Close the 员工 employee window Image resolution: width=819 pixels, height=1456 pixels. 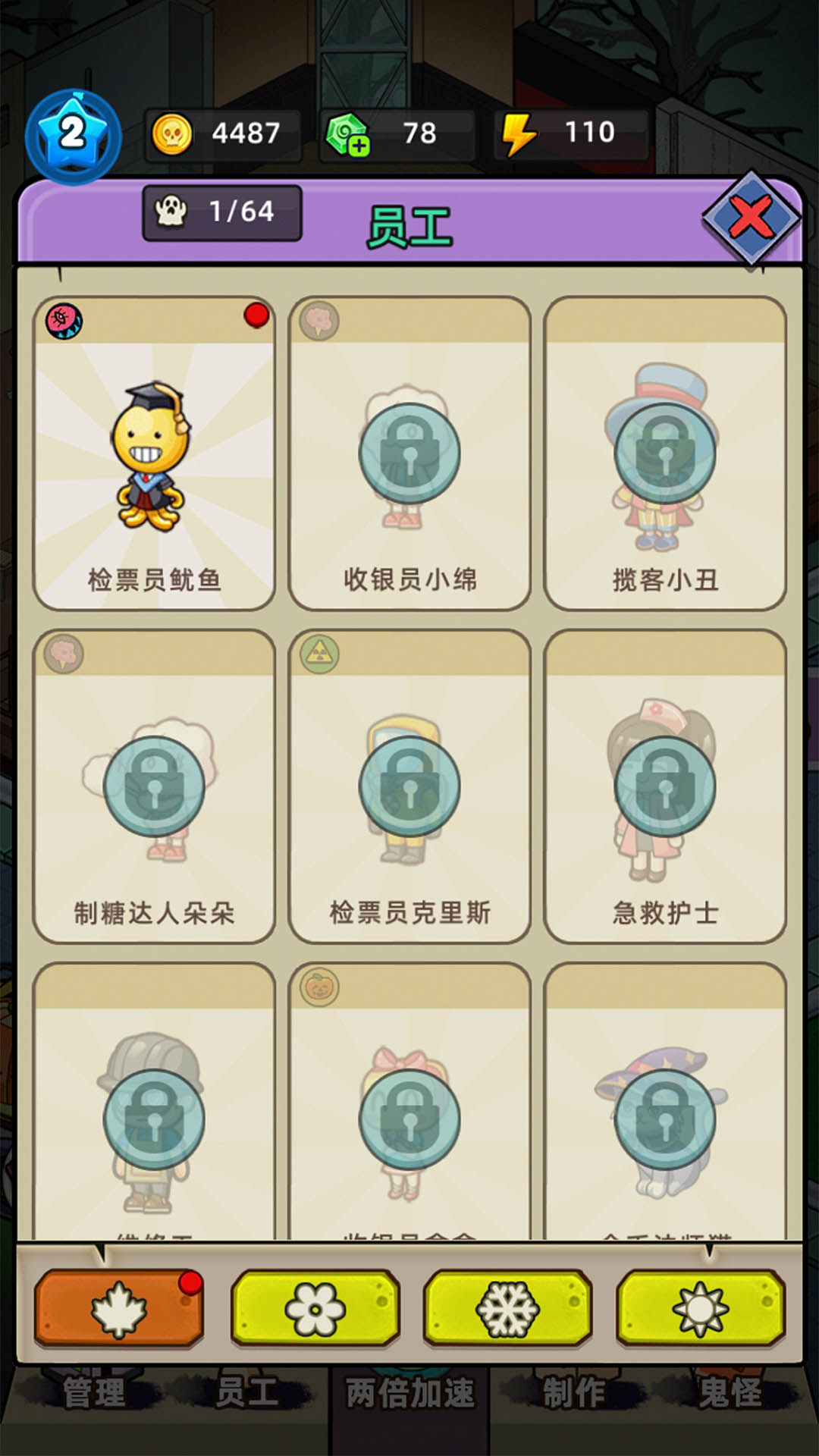tap(752, 218)
